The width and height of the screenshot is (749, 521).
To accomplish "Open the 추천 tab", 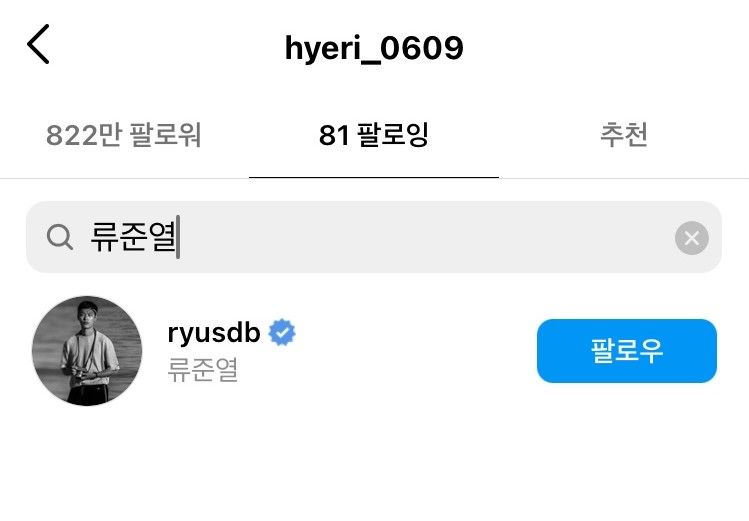I will pos(623,136).
